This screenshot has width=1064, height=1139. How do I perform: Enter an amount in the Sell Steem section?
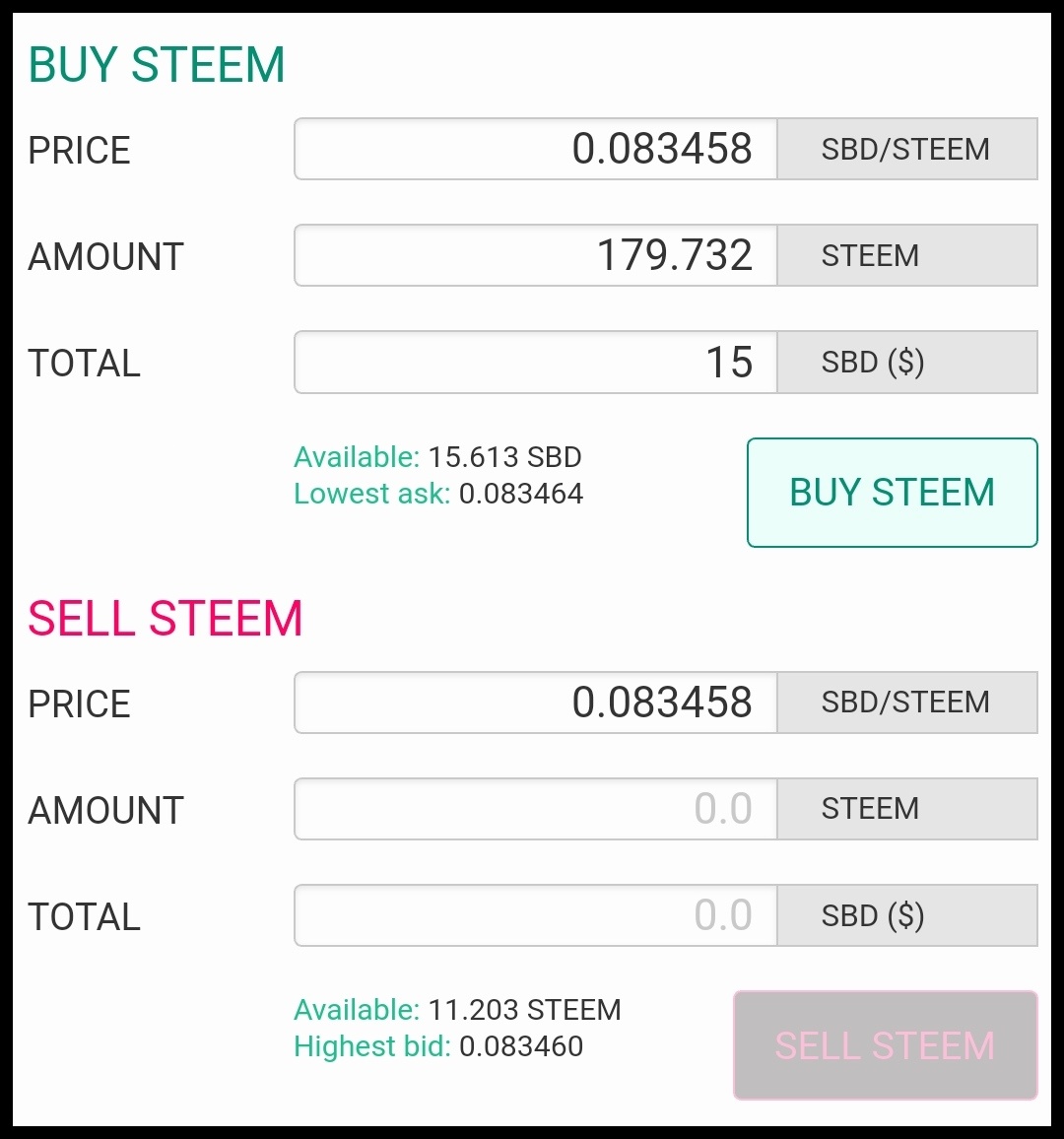coord(537,809)
